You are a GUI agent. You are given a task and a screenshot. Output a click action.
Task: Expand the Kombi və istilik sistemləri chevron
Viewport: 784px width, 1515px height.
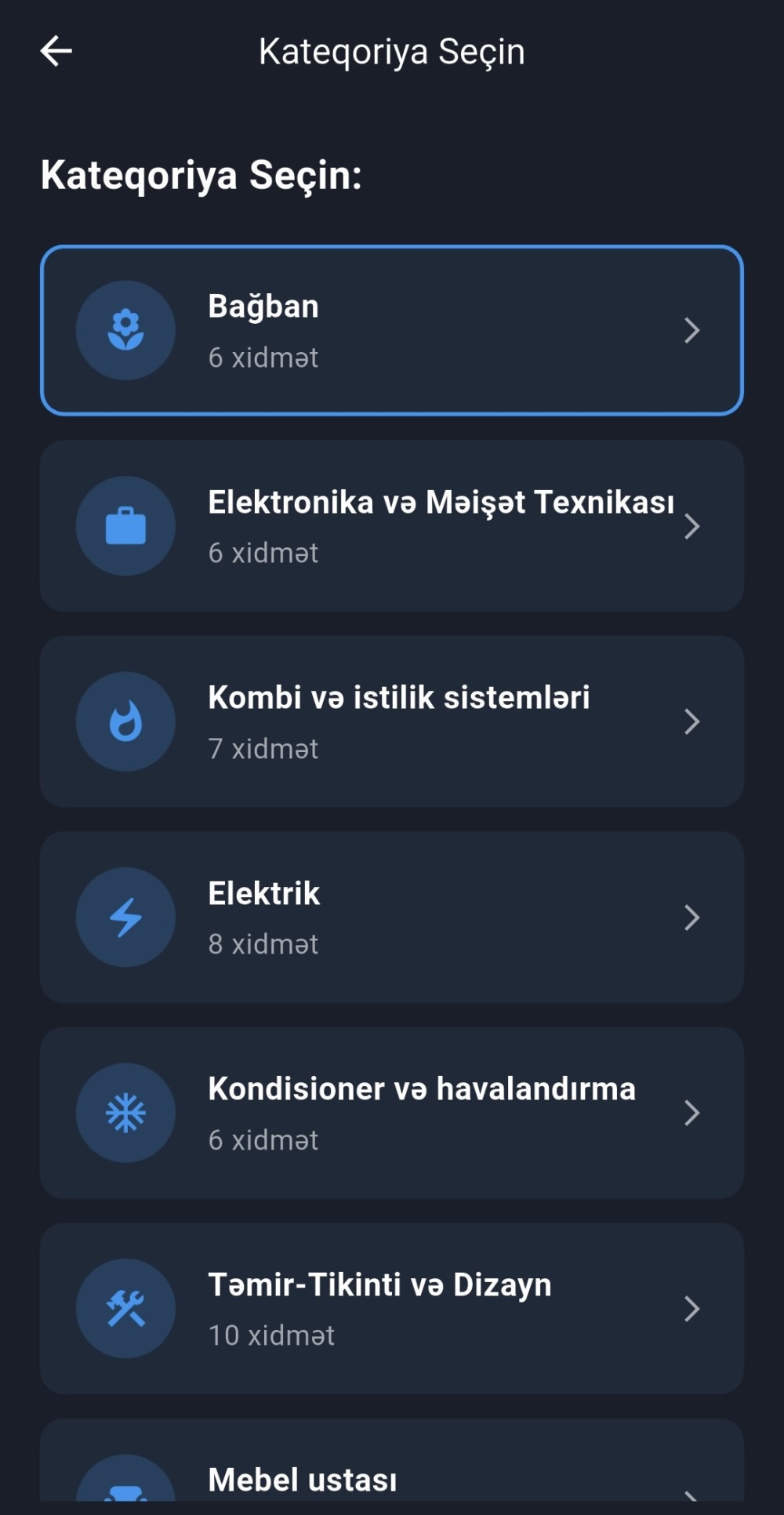tap(692, 722)
